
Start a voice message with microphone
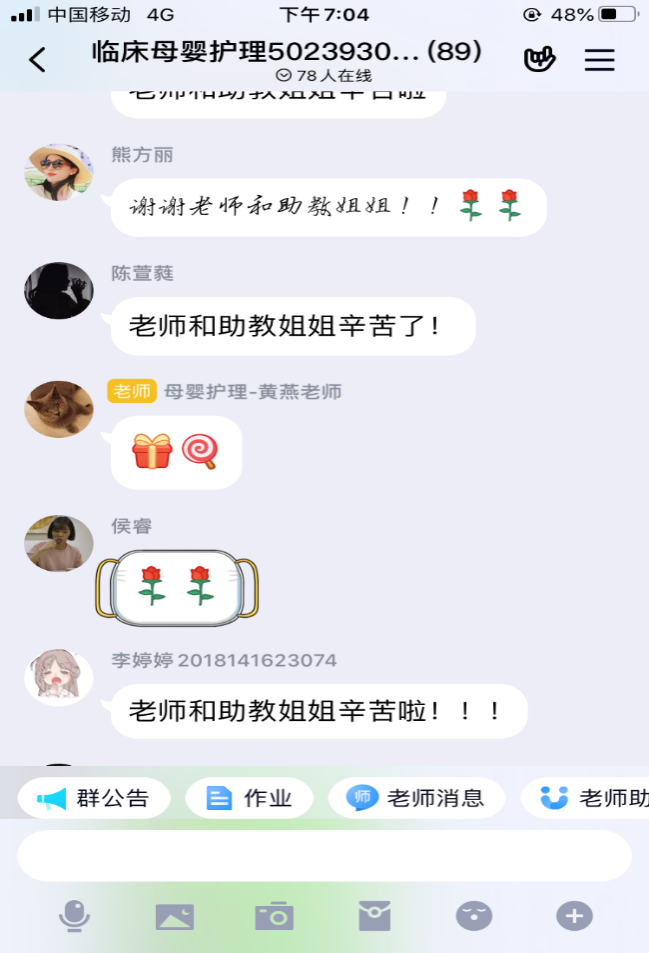74,915
